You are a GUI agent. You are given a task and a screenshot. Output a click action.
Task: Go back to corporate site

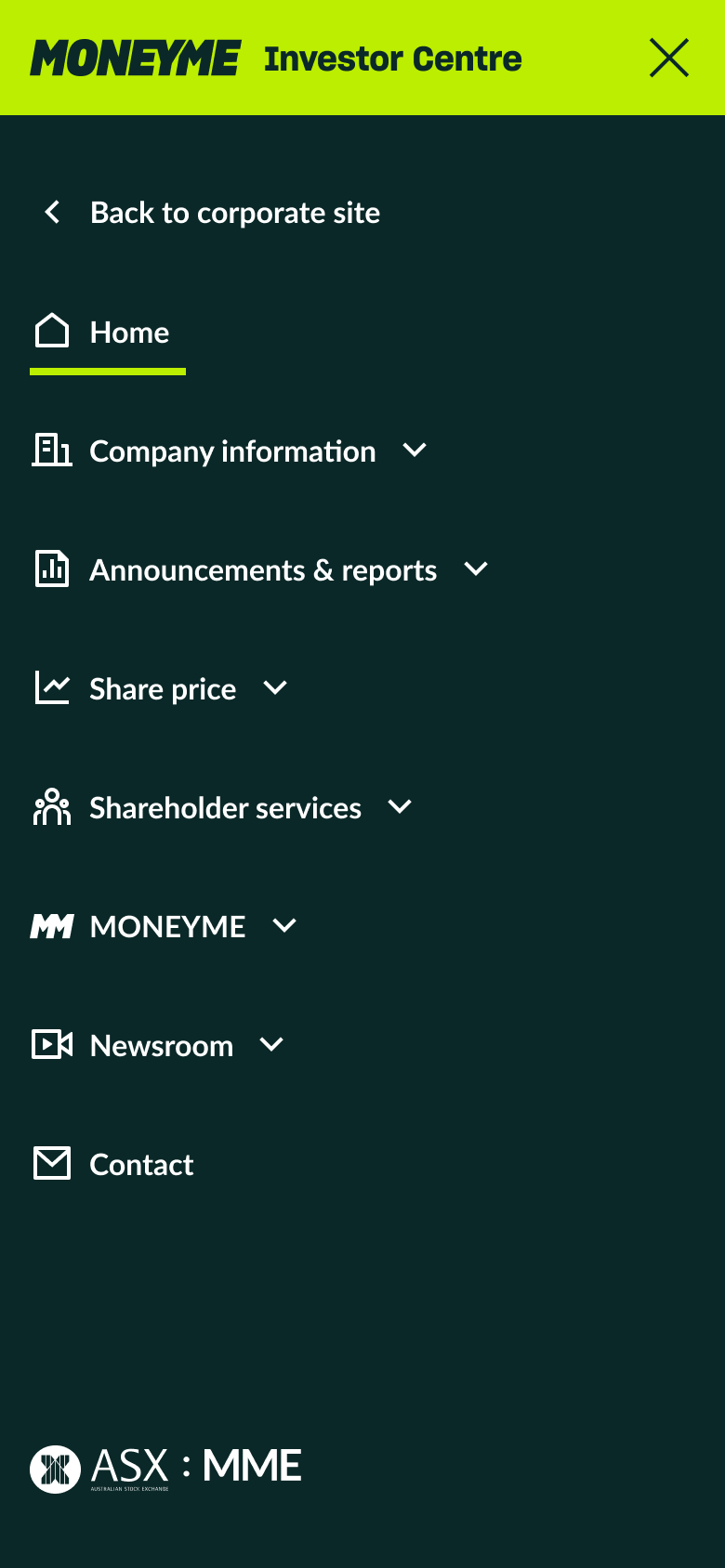coord(212,213)
